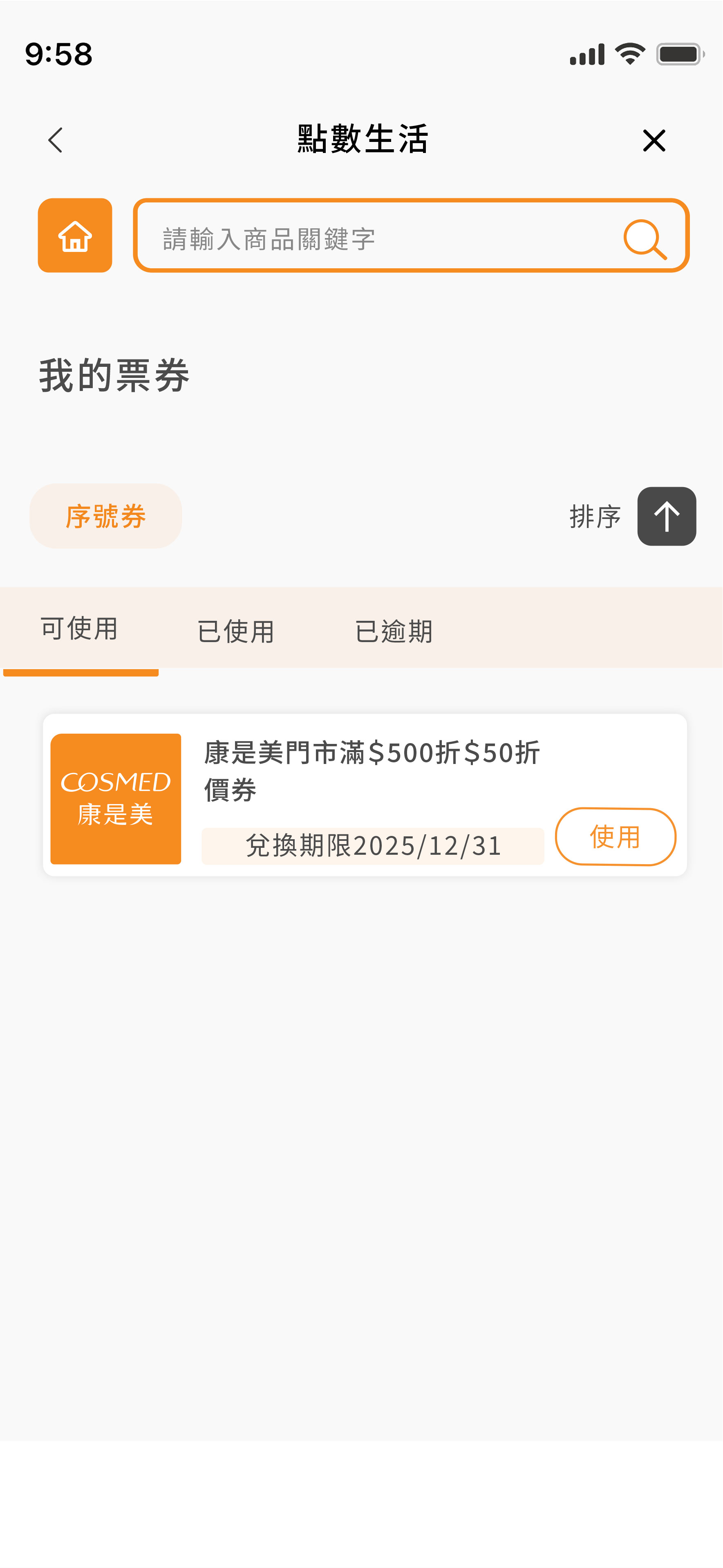Switch to the 已使用 tab

point(236,631)
